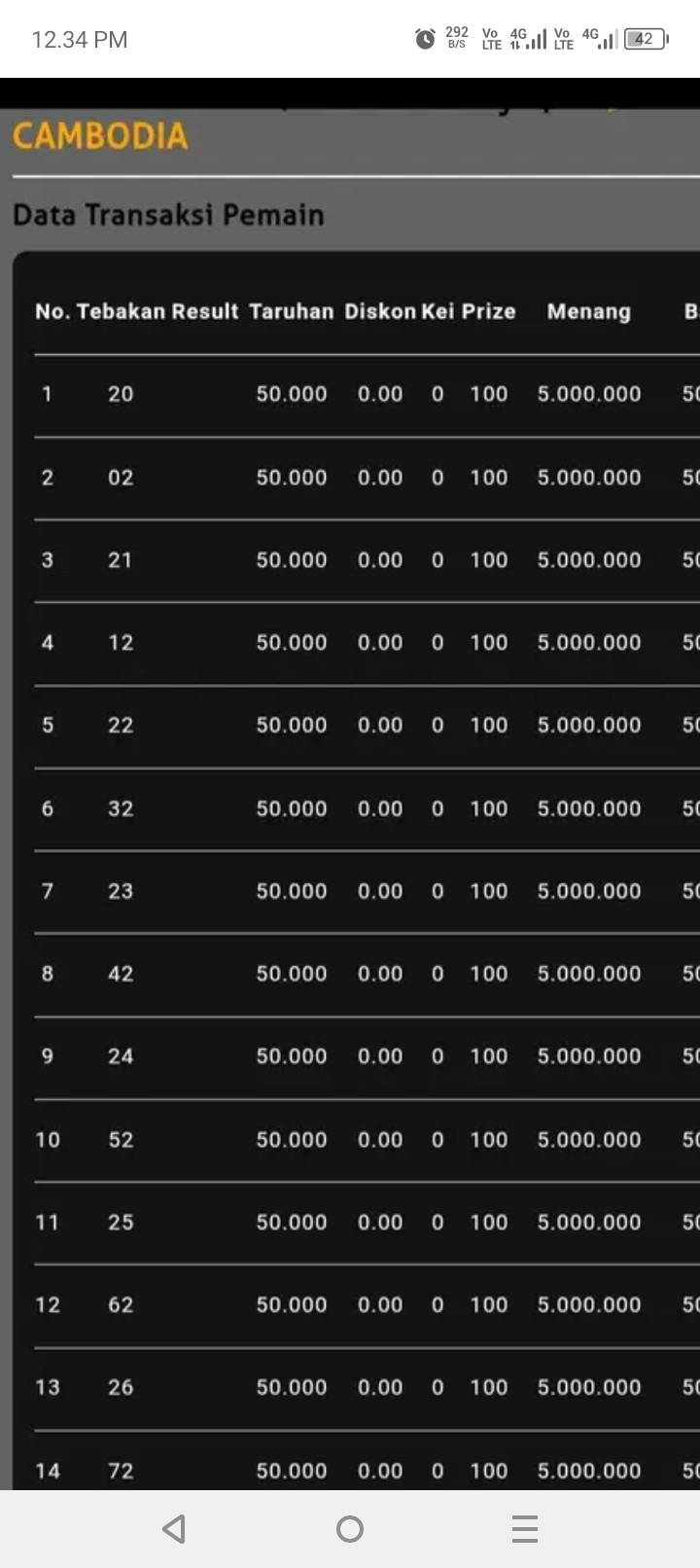Go back with the system back button
Screen dimensions: 700x1568
point(174,1529)
